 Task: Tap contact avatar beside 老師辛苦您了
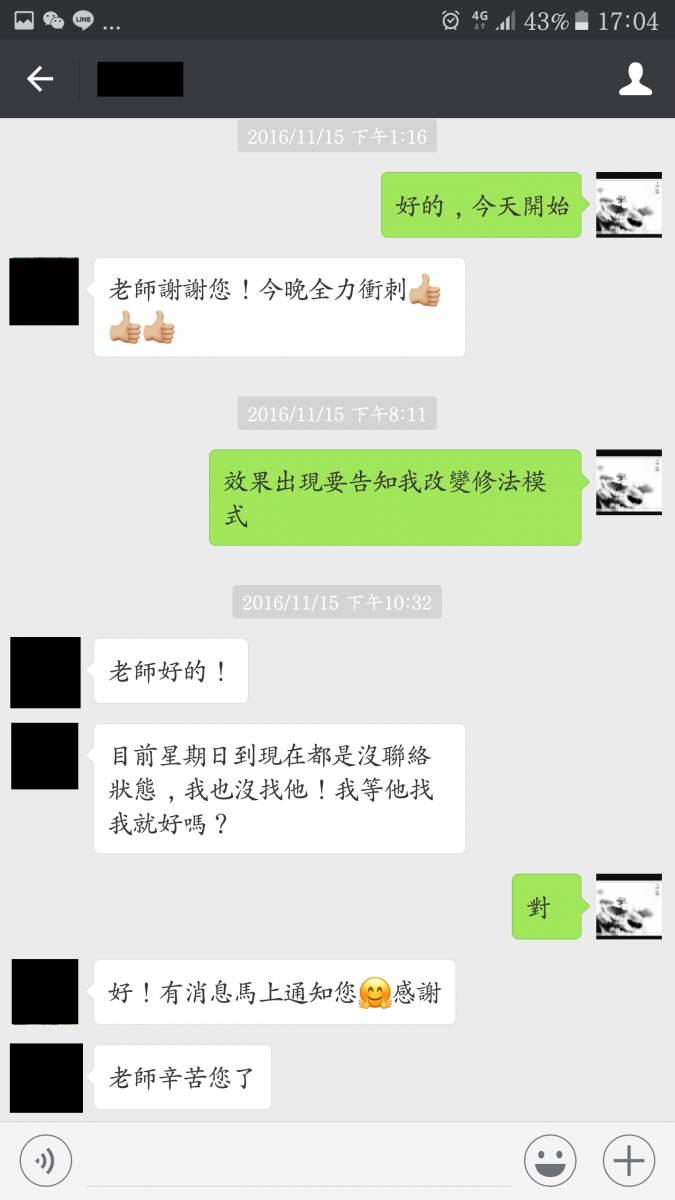[46, 1078]
